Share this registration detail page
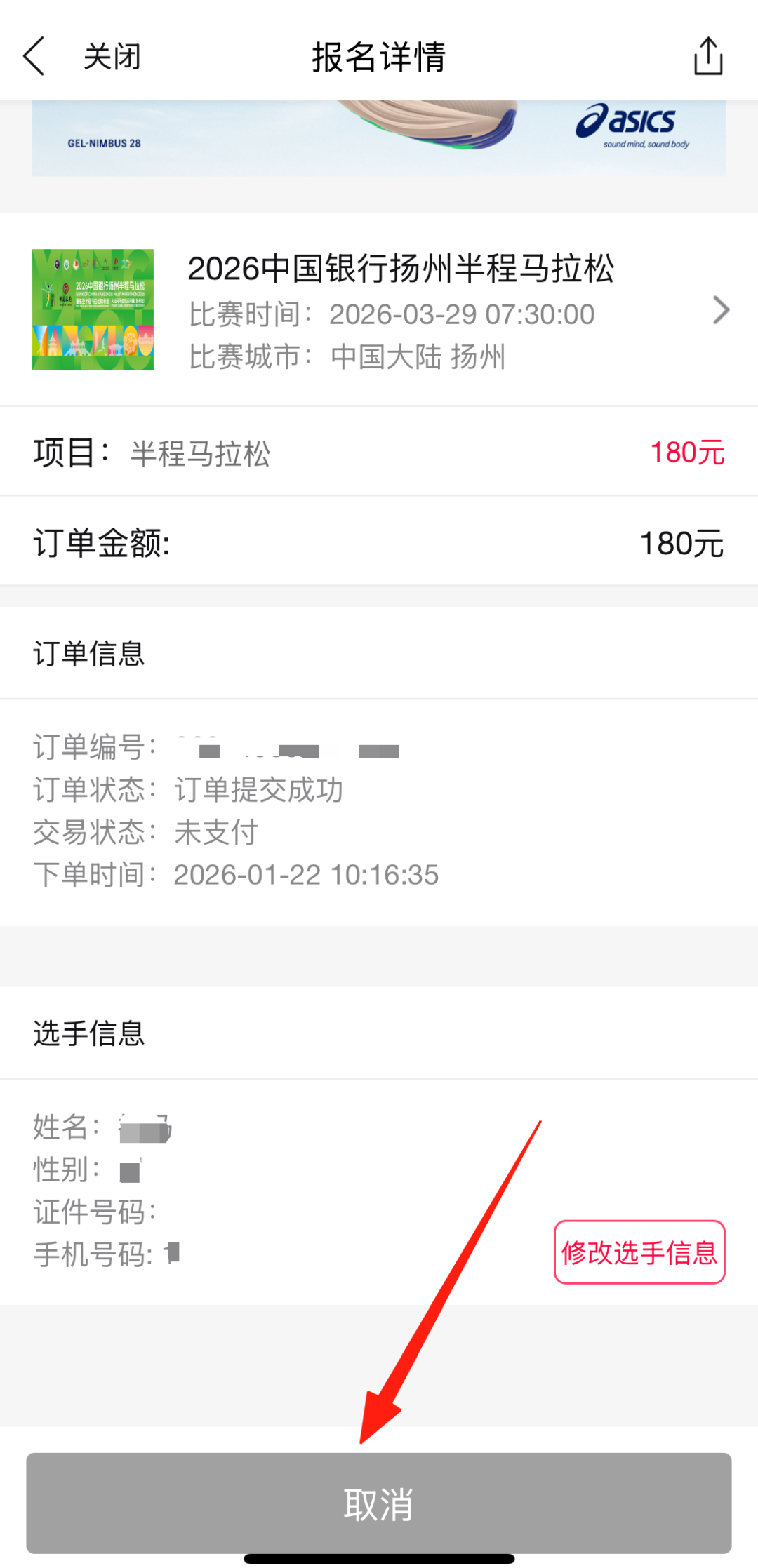Screen dimensions: 758x1568 point(708,56)
